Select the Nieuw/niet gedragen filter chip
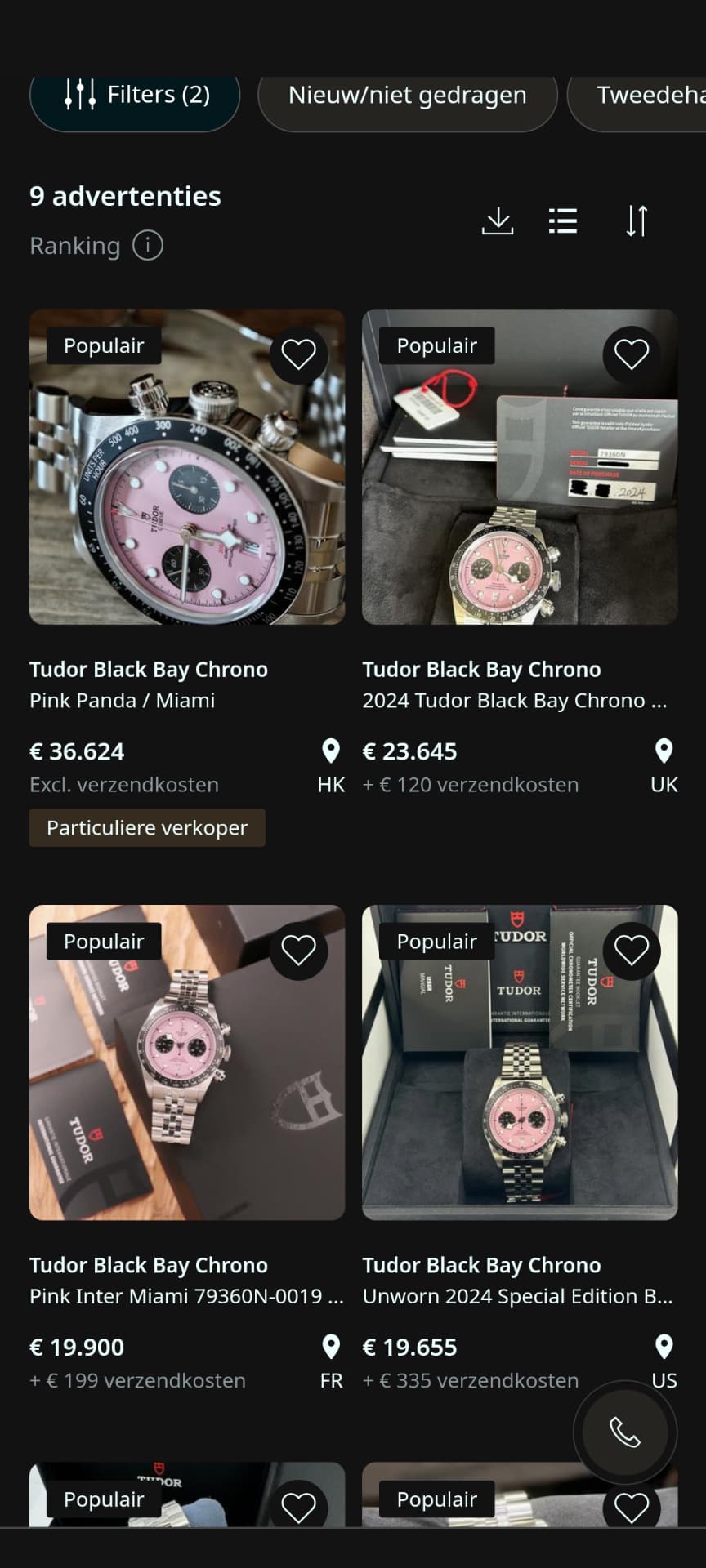 click(407, 96)
